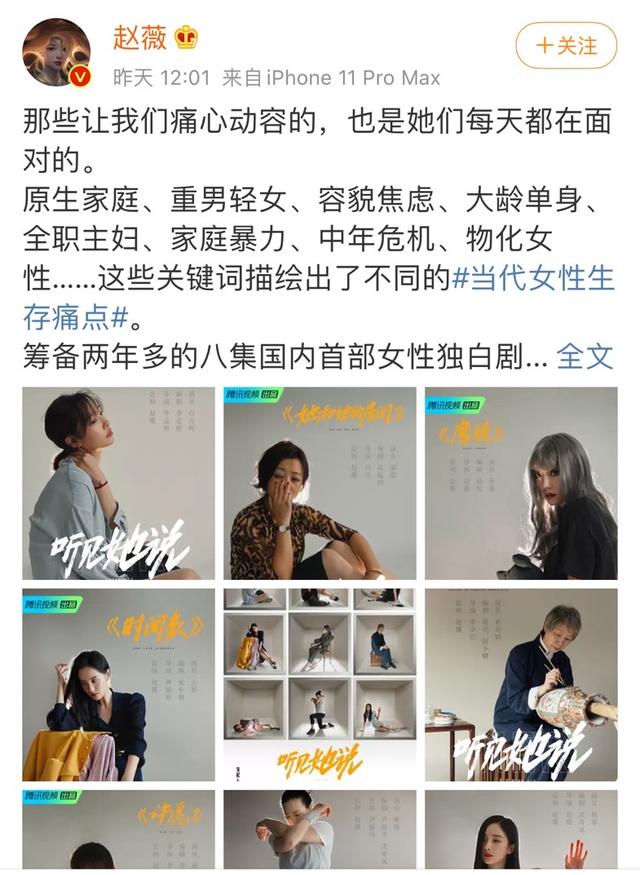
Task: Open the bottom-middle crossed-arms poster
Action: pos(319,830)
